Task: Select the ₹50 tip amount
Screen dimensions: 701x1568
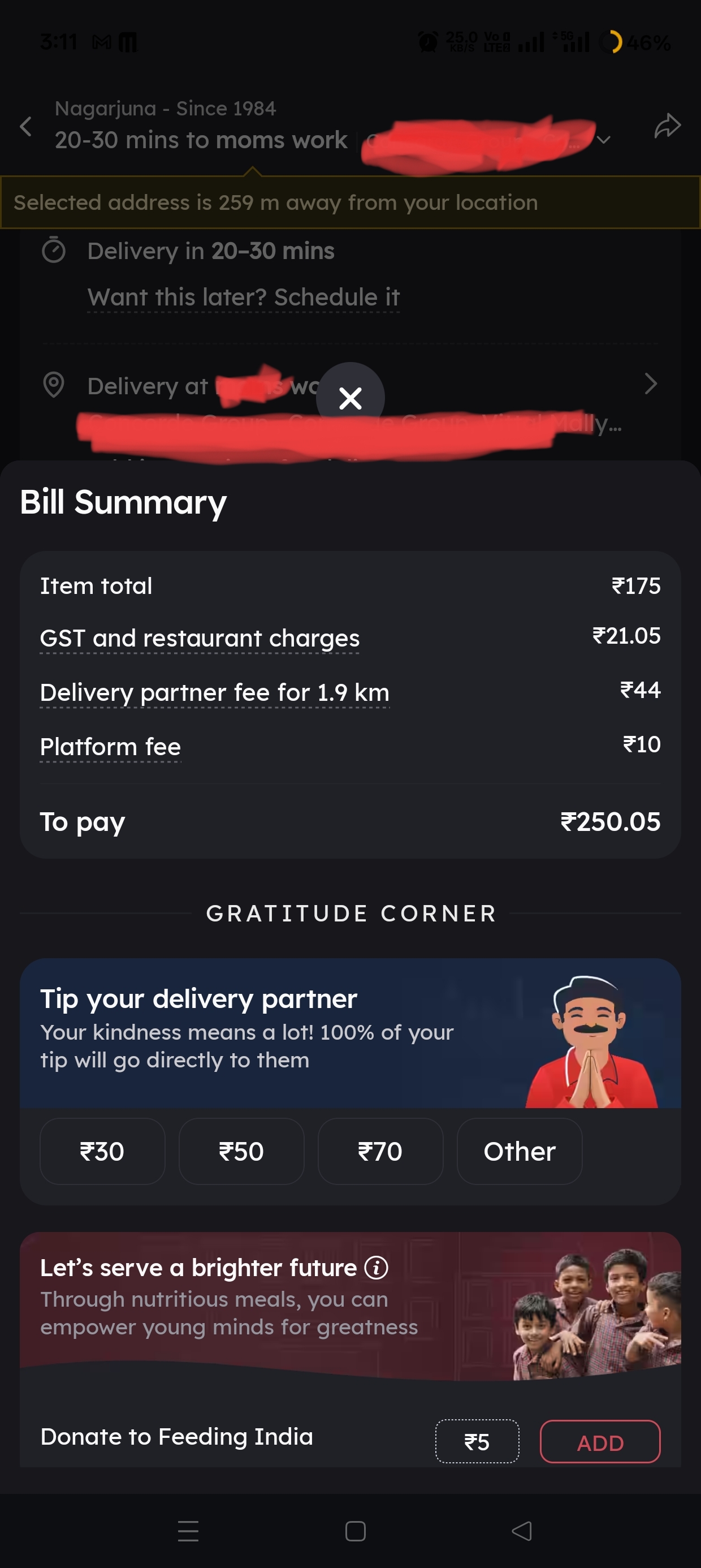Action: pos(241,1151)
